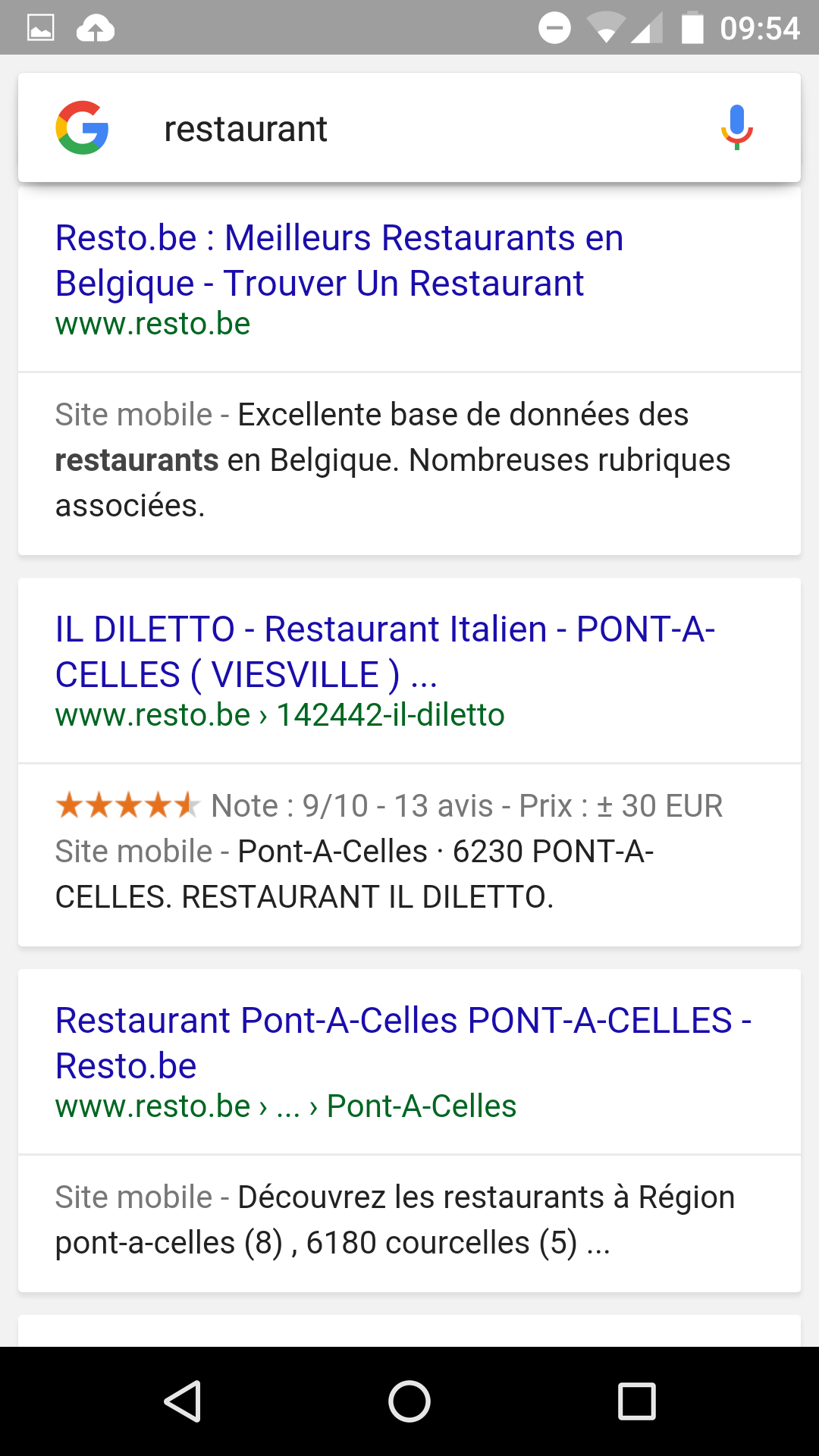Open the IL DILETTO Restaurant Italien result
The height and width of the screenshot is (1456, 819).
pos(385,651)
